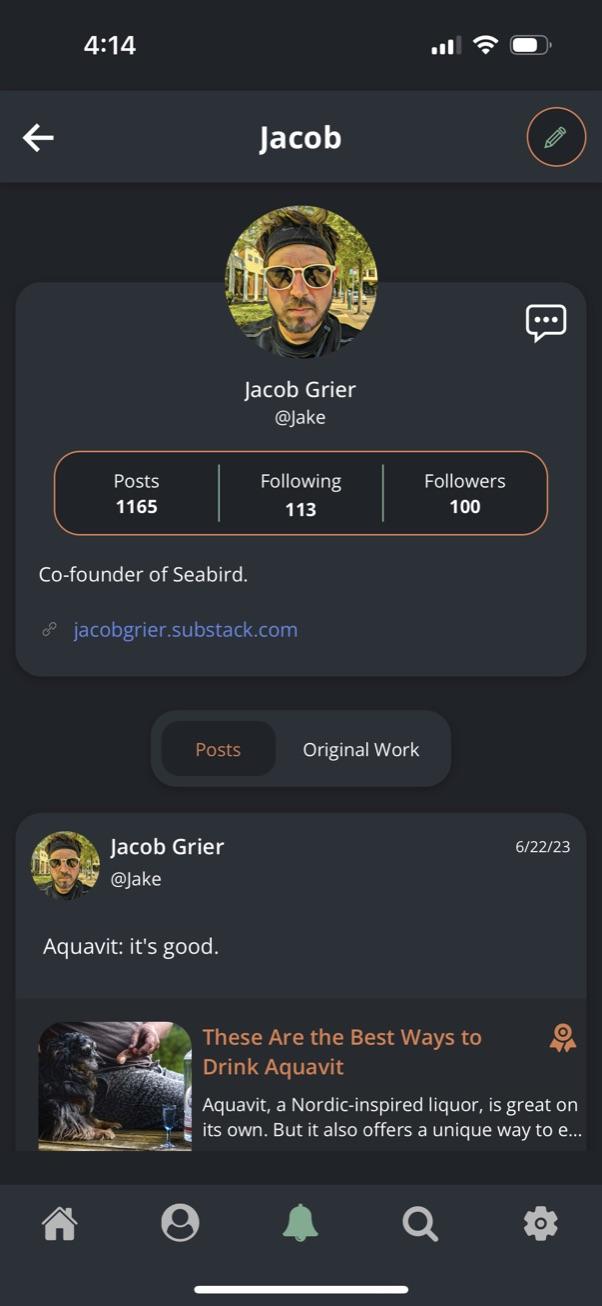Edit profile with the pencil icon
This screenshot has height=1306, width=602.
[x=556, y=137]
